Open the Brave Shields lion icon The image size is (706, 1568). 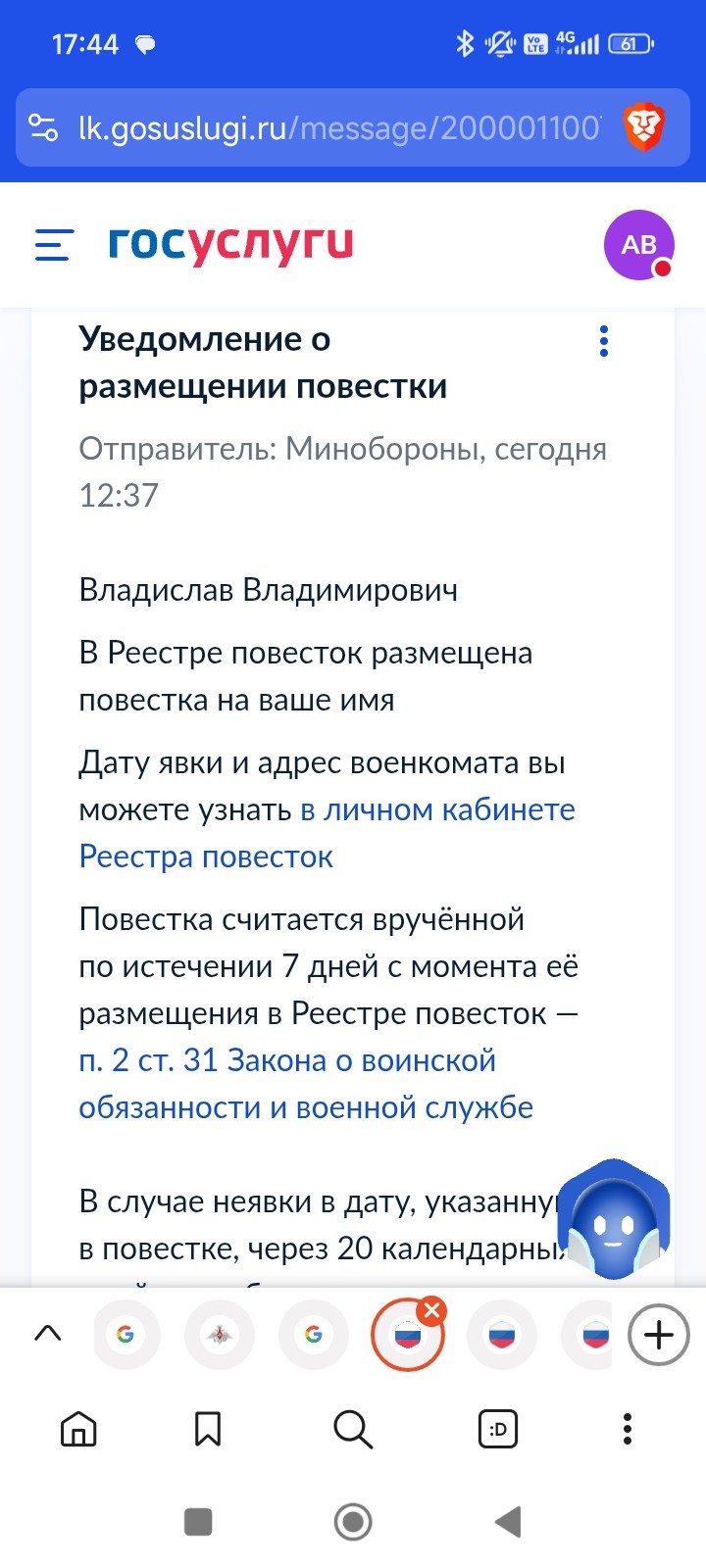click(644, 127)
